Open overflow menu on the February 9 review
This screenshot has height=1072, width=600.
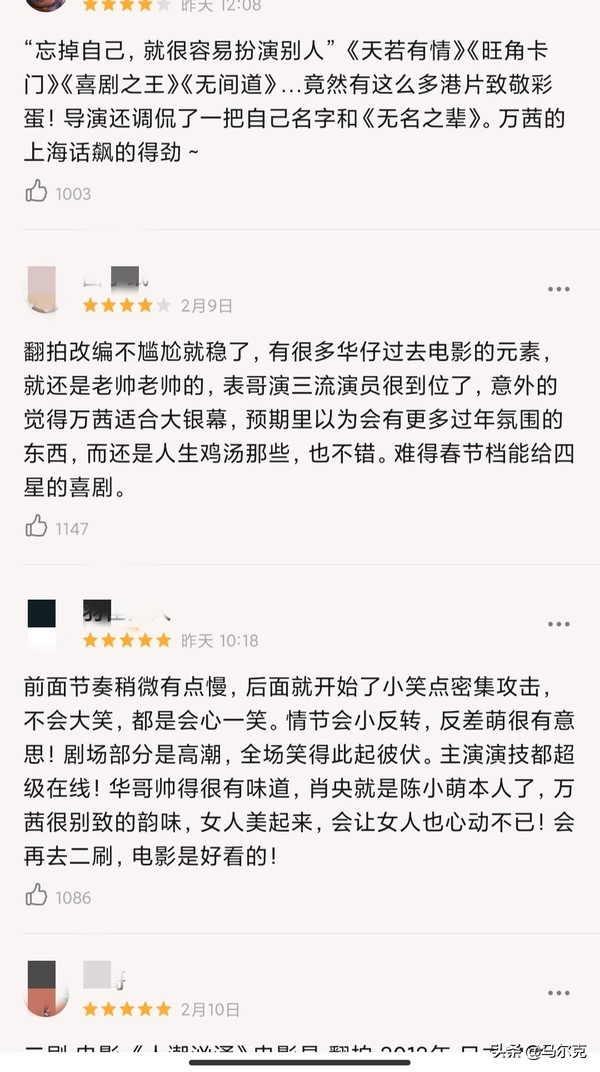tap(558, 289)
